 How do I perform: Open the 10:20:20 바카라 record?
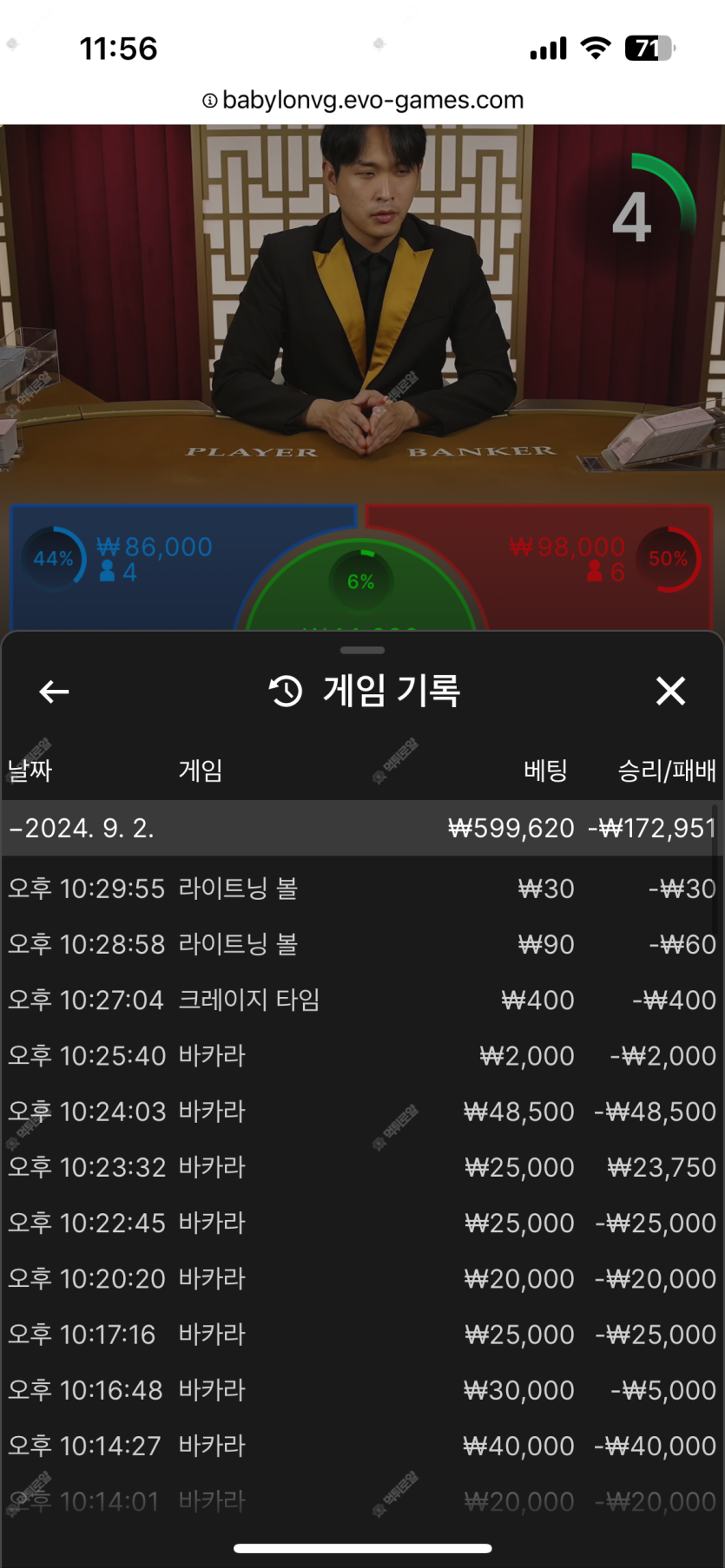(362, 1278)
